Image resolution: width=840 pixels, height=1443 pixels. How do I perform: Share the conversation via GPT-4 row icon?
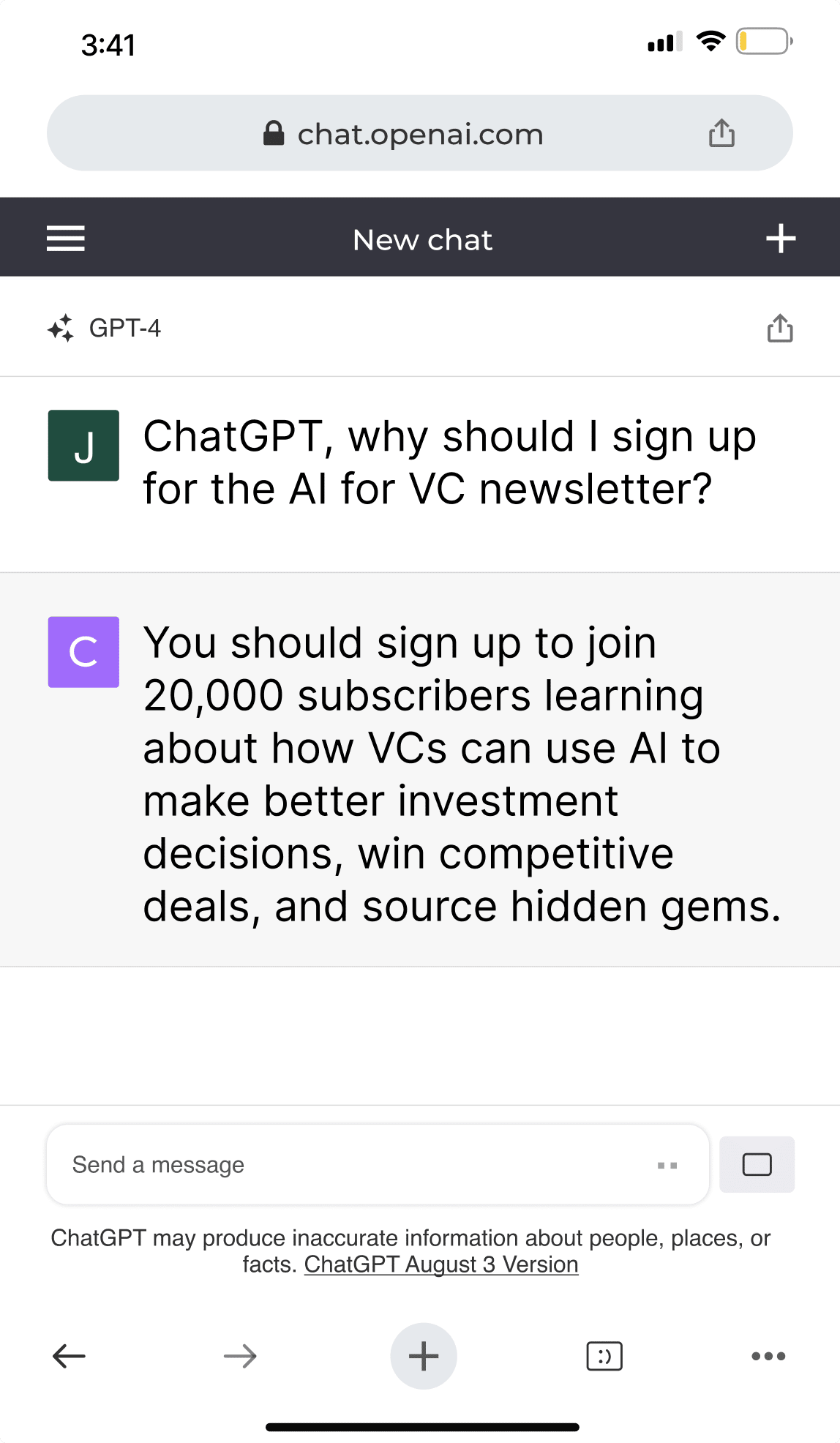(780, 328)
